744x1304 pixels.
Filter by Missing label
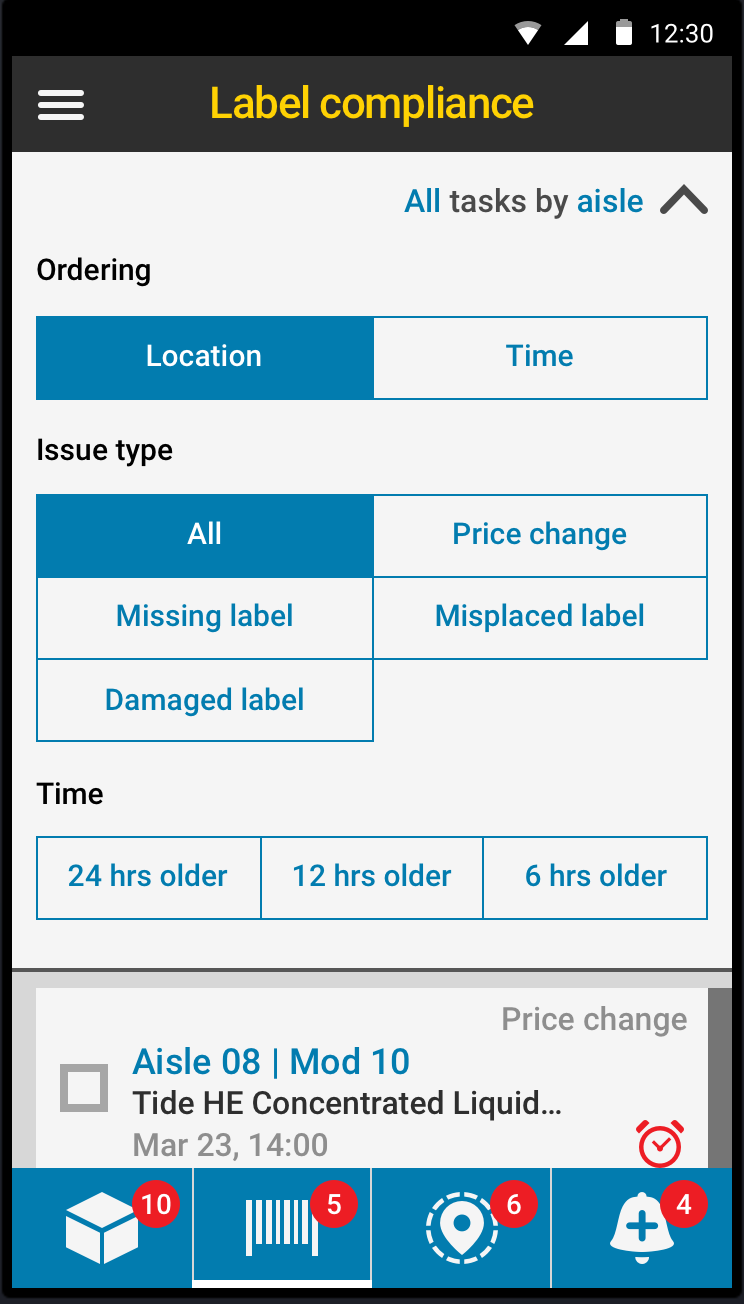[x=205, y=618]
